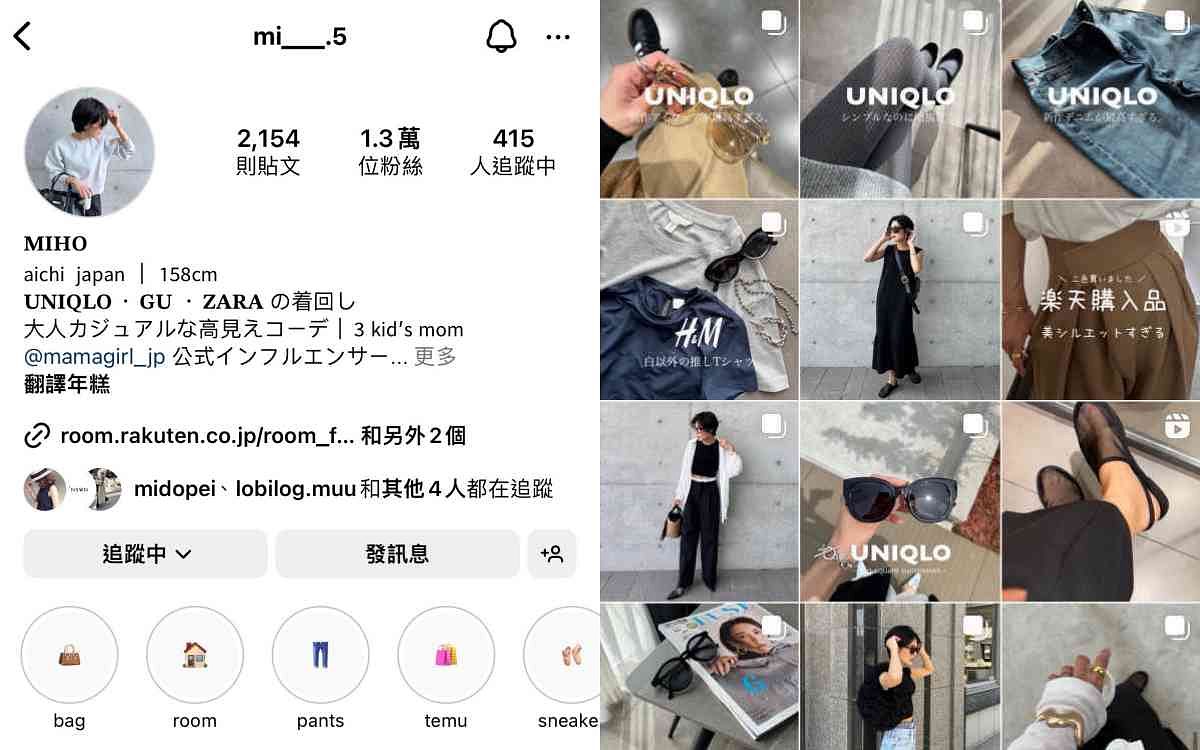View the 1.3萬 followers list
The width and height of the screenshot is (1200, 750).
390,152
